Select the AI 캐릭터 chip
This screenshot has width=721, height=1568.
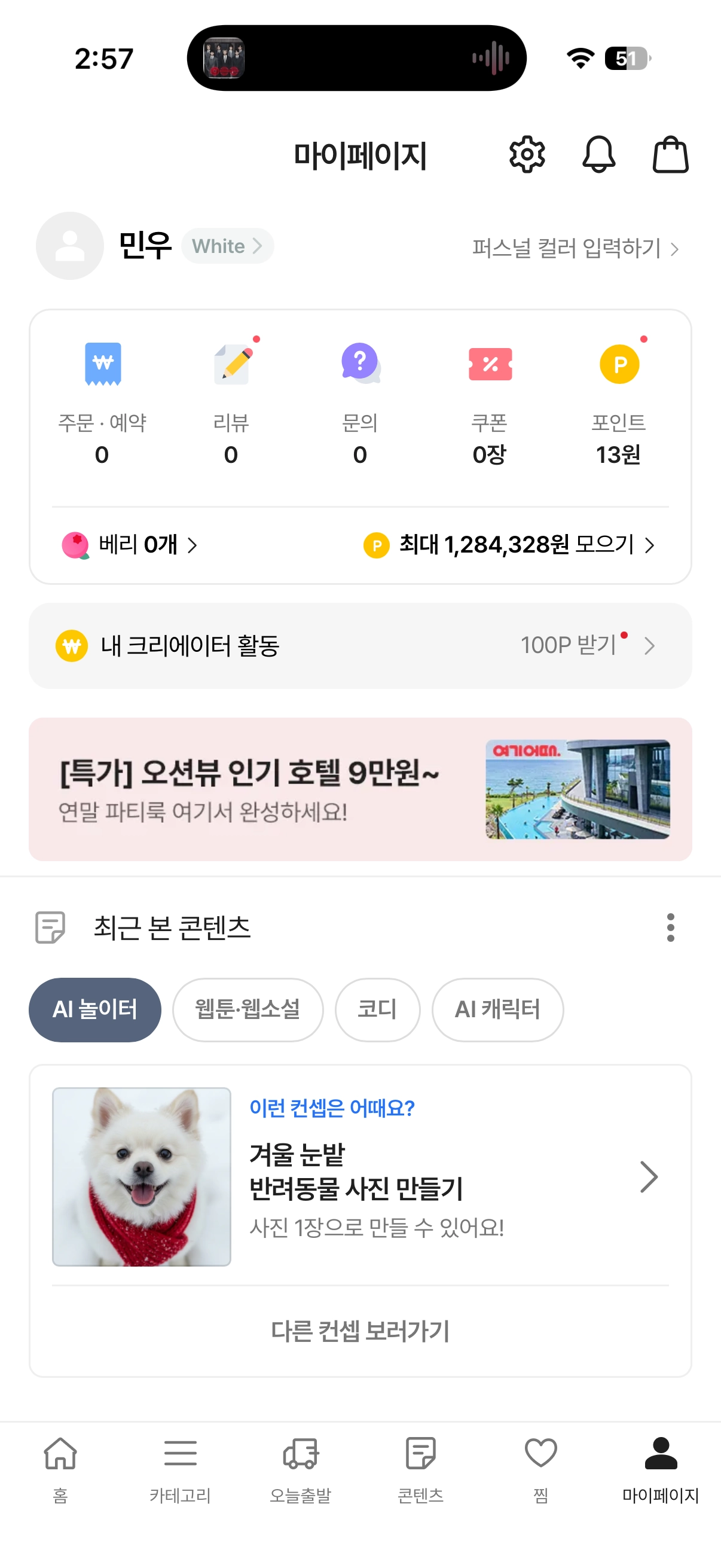click(x=497, y=1010)
